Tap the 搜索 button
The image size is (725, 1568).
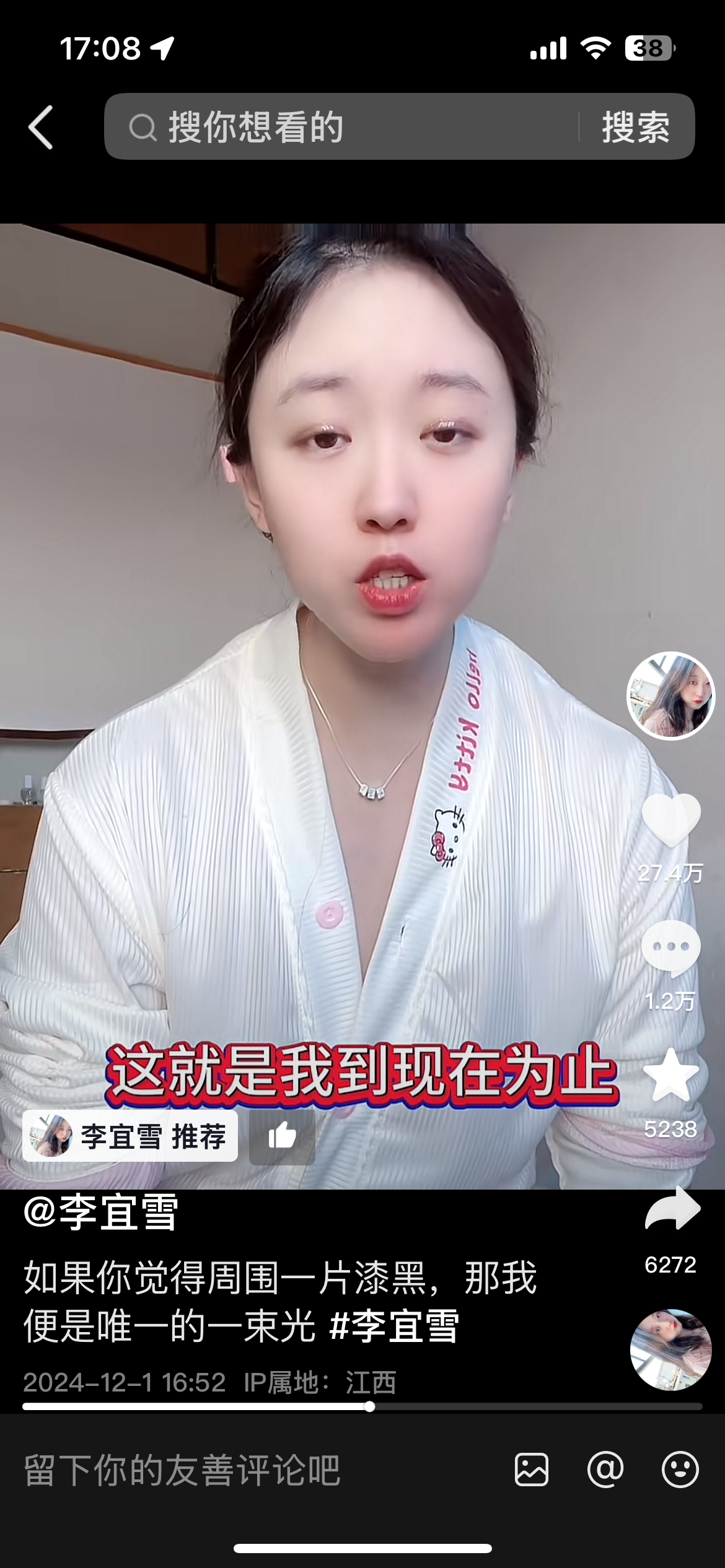636,128
